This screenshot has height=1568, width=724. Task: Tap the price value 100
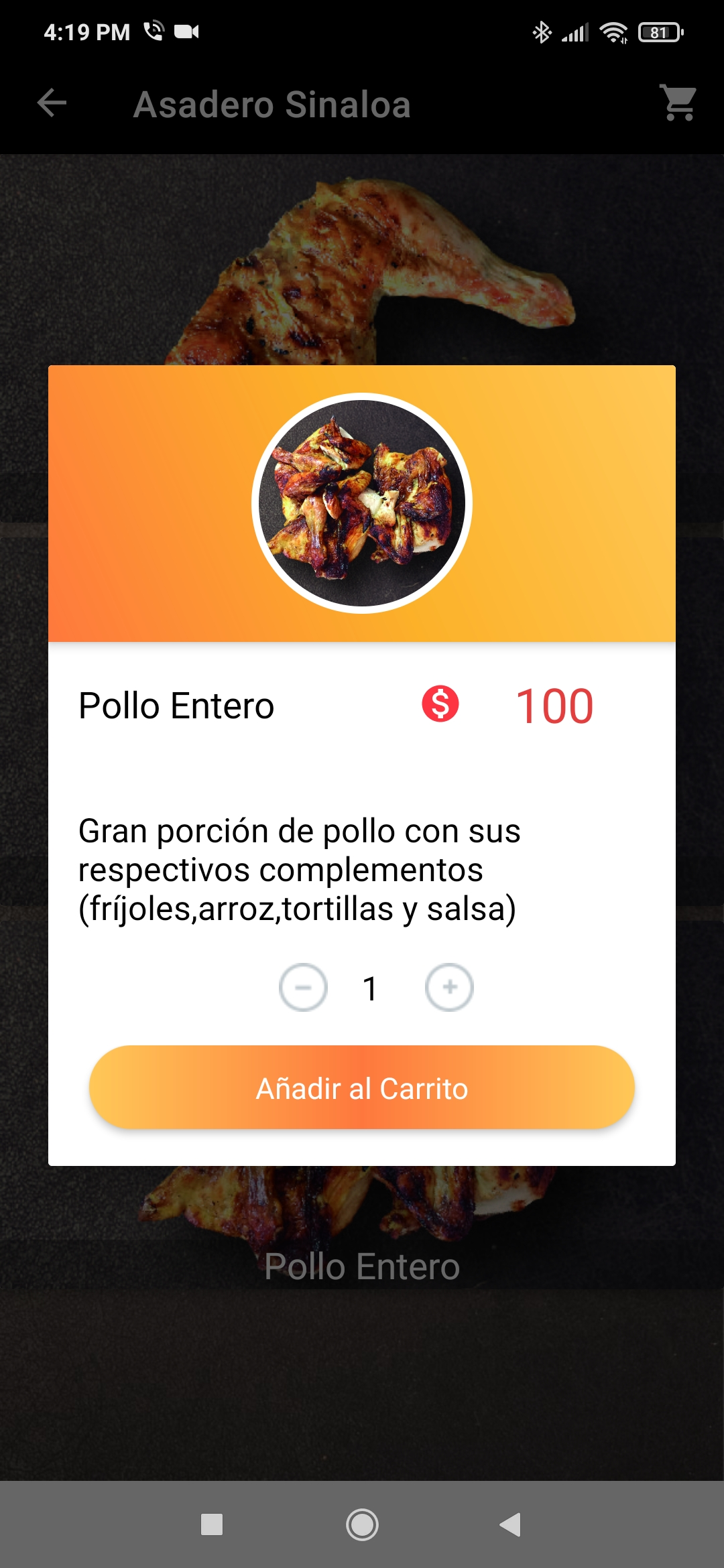click(x=554, y=706)
